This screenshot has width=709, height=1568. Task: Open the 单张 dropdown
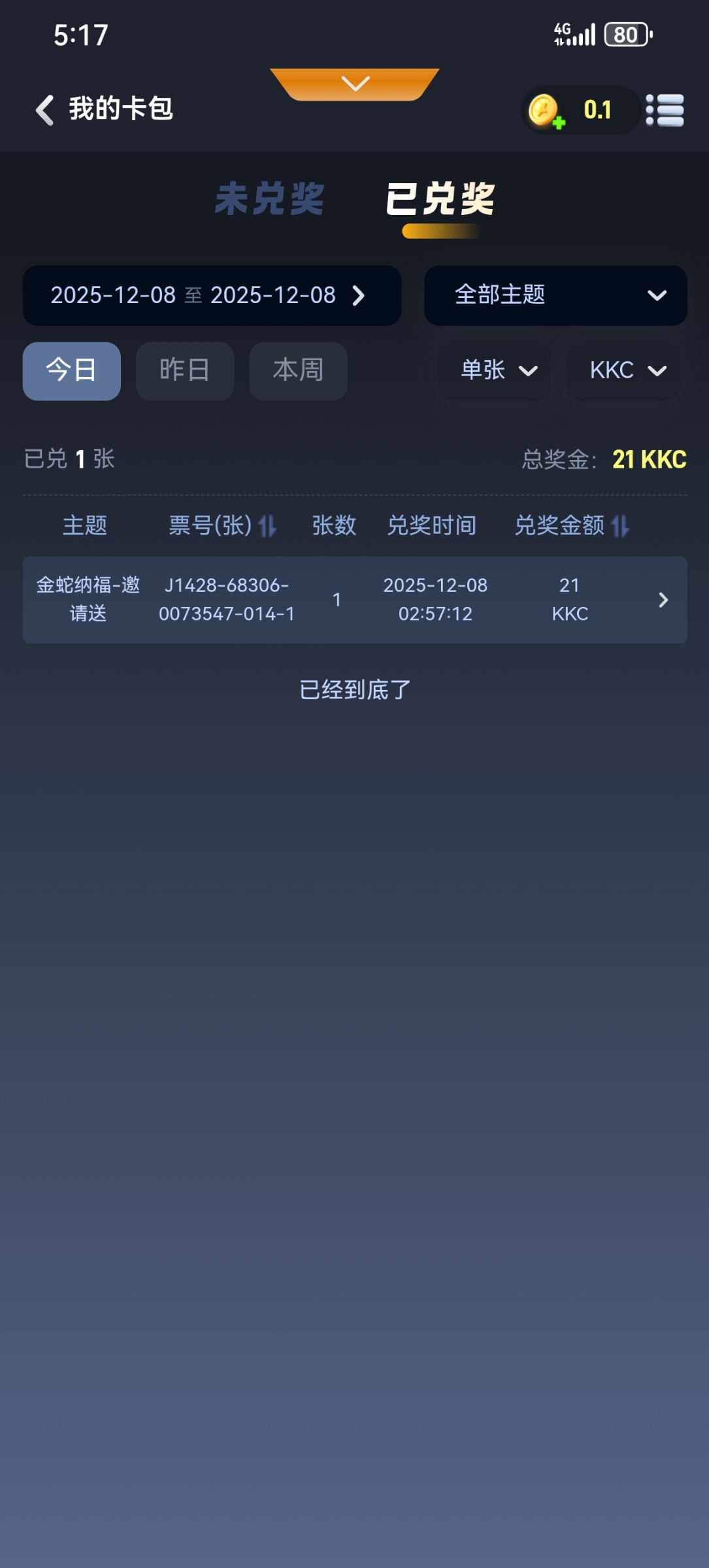(x=498, y=370)
